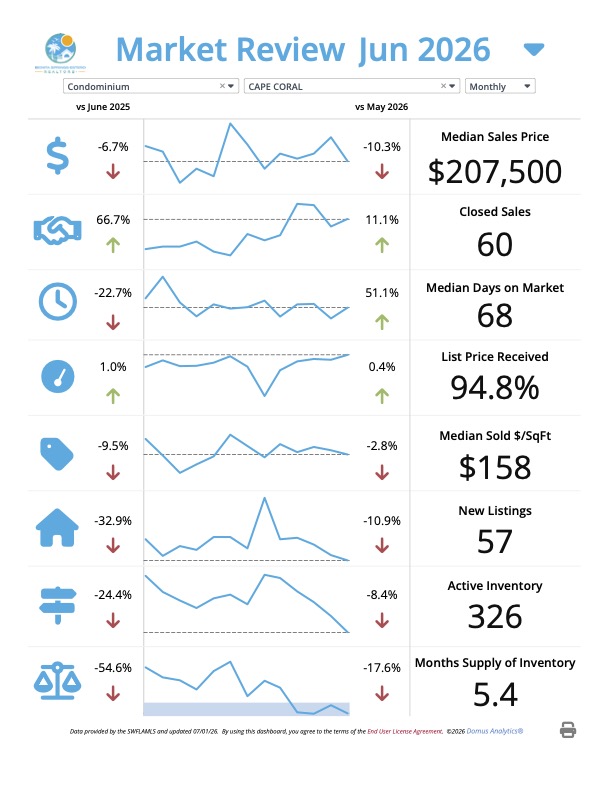
Task: Clear the CAPE CORAL selection
Action: click(443, 86)
